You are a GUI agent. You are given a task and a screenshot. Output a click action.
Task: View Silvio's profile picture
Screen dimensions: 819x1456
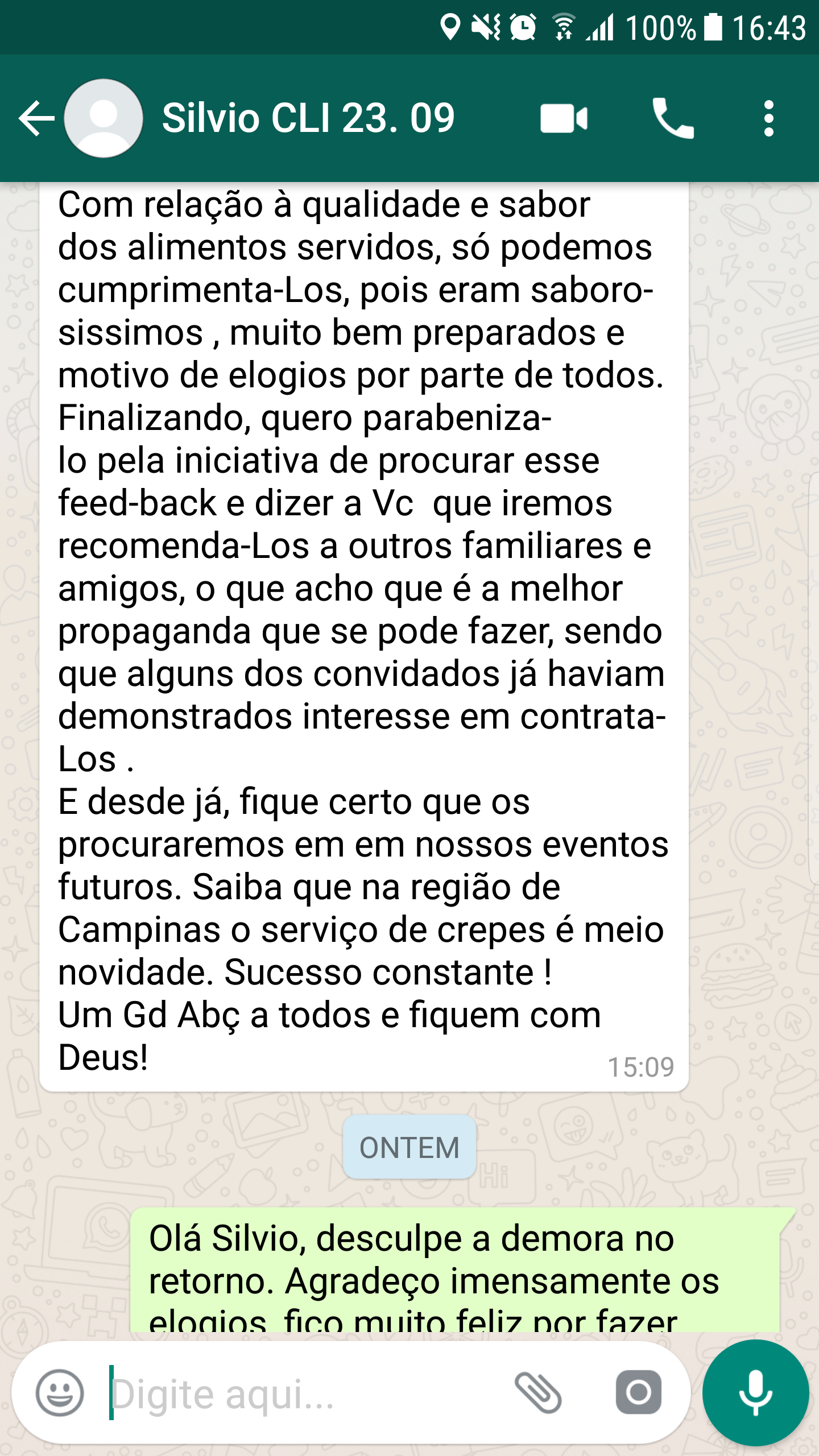pyautogui.click(x=104, y=119)
